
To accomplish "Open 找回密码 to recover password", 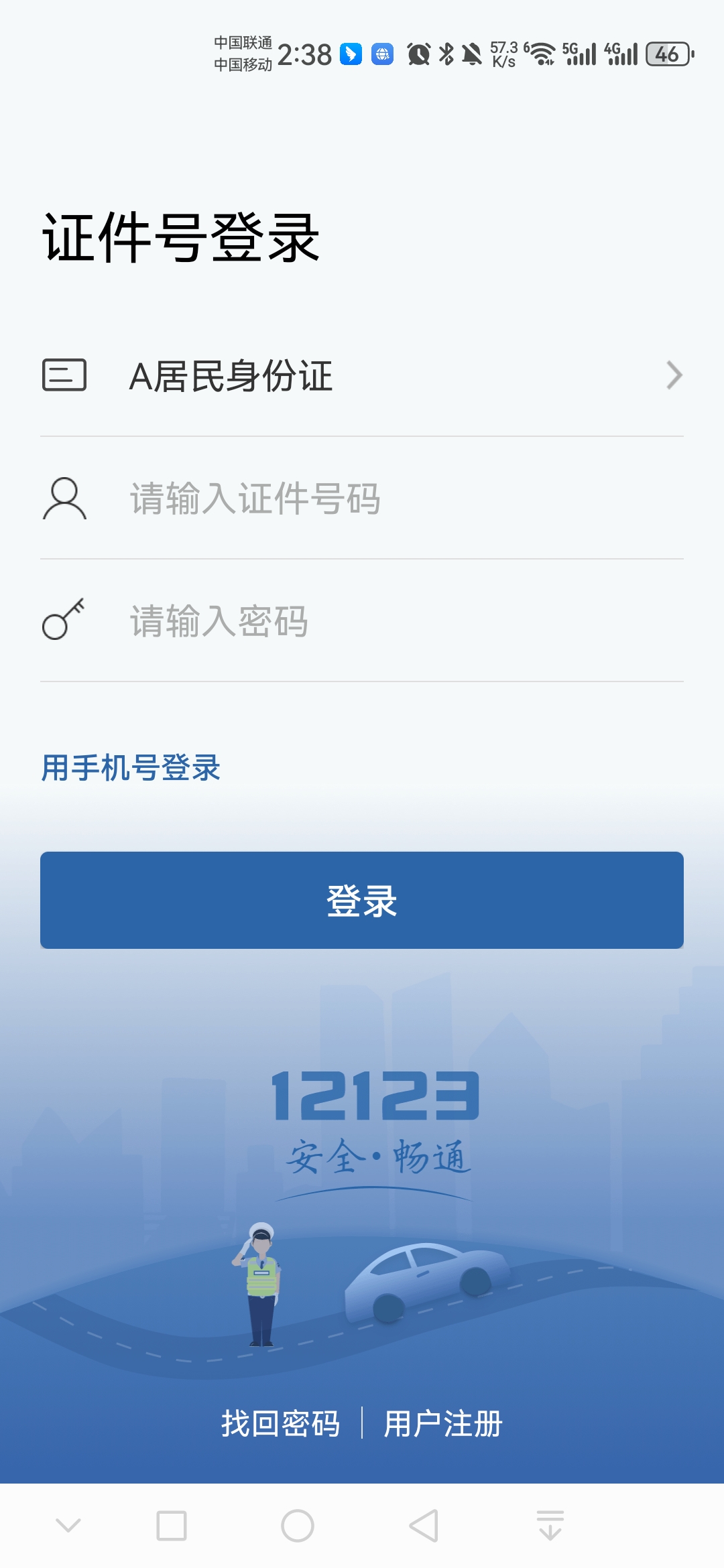I will 280,1423.
